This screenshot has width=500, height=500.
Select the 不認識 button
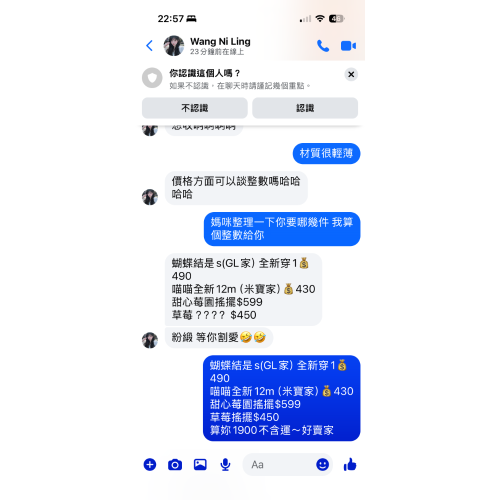[195, 108]
